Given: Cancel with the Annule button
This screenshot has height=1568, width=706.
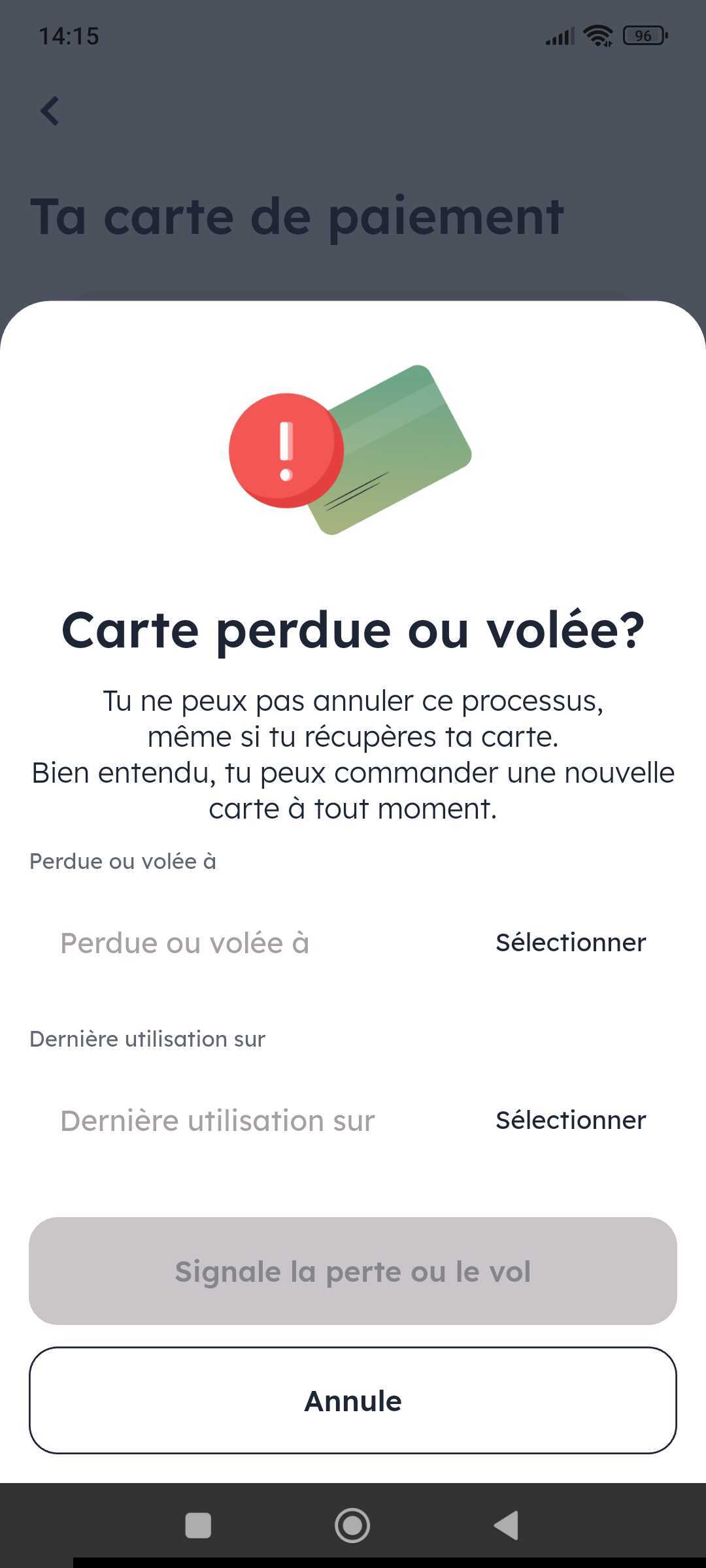Looking at the screenshot, I should (353, 1401).
